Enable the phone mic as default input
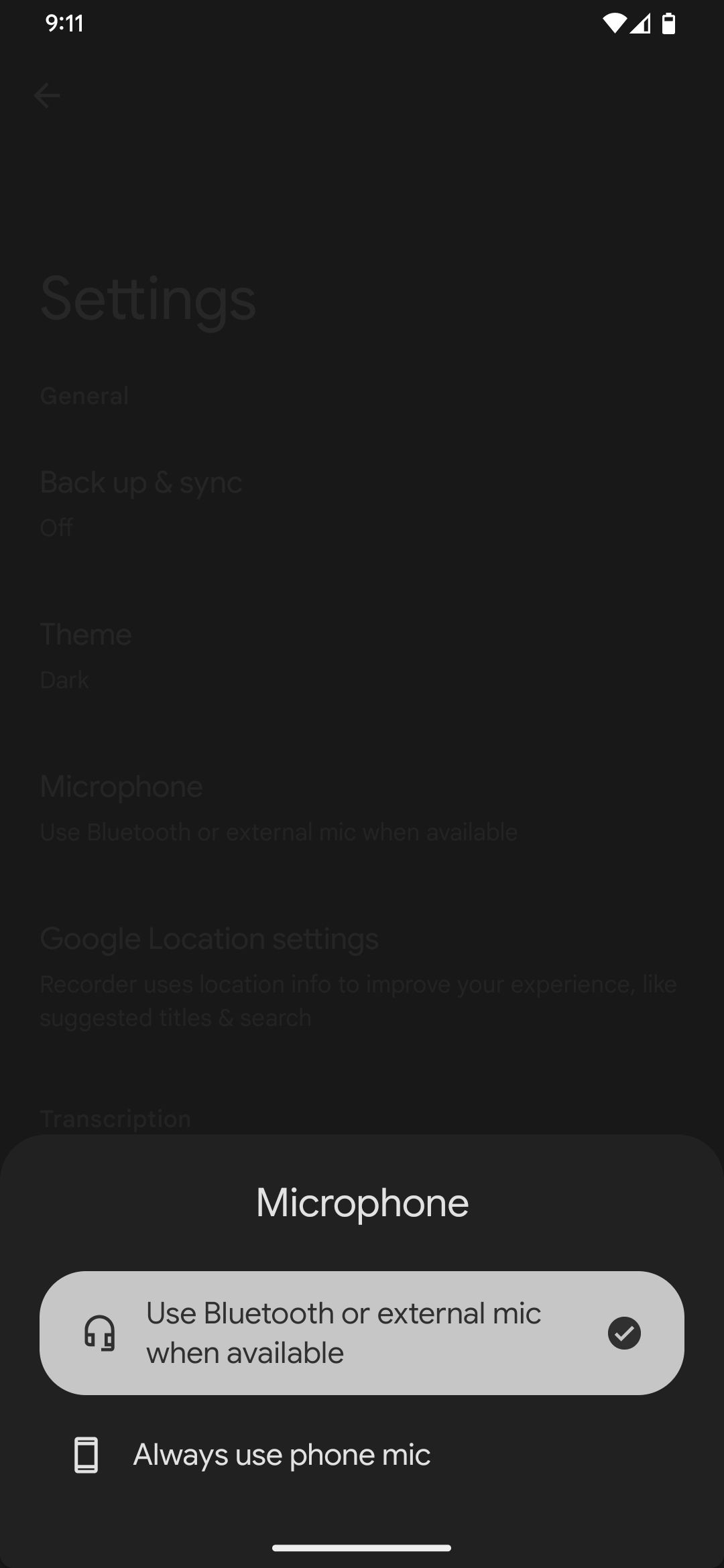This screenshot has width=724, height=1568. [x=282, y=1455]
